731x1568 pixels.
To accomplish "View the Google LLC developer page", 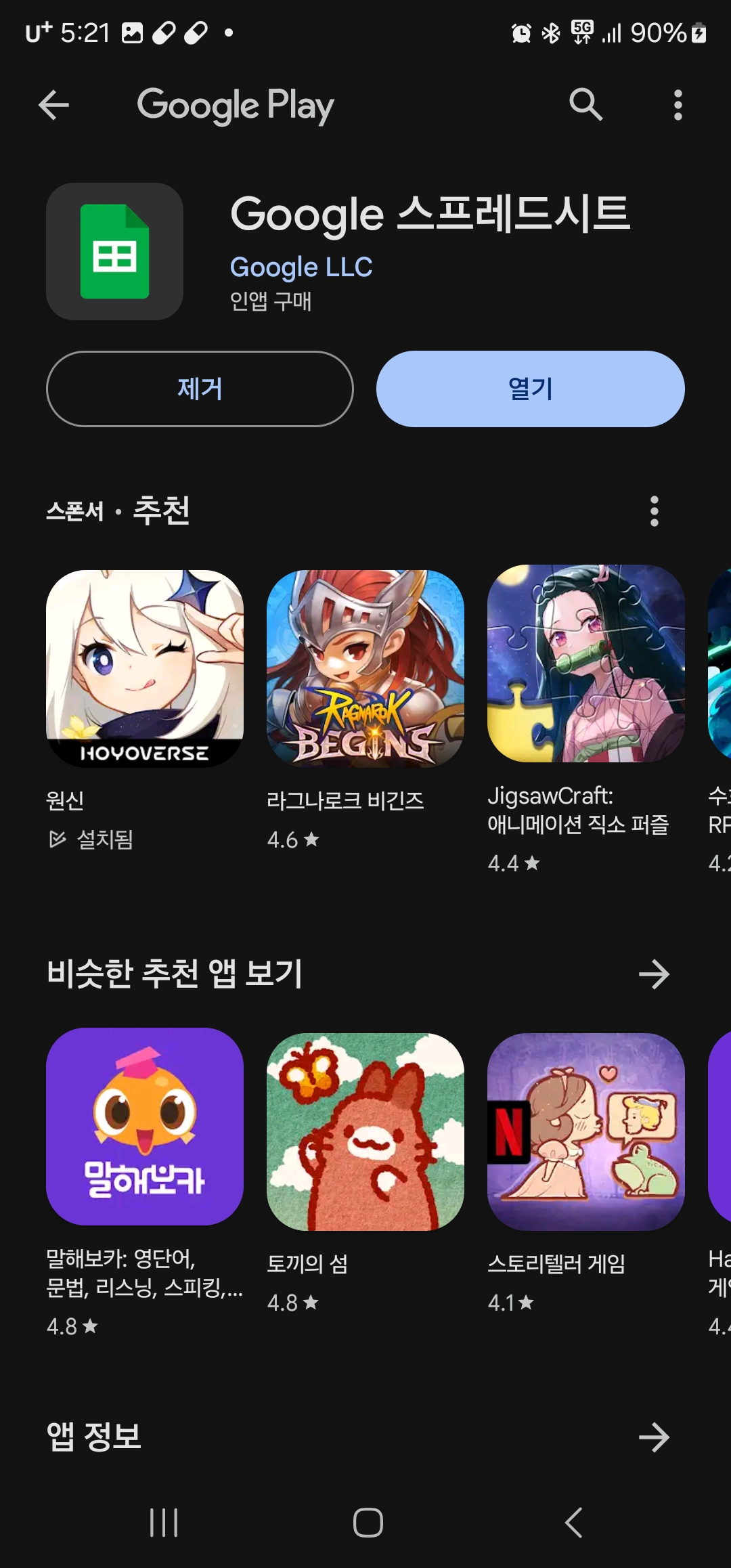I will [301, 267].
